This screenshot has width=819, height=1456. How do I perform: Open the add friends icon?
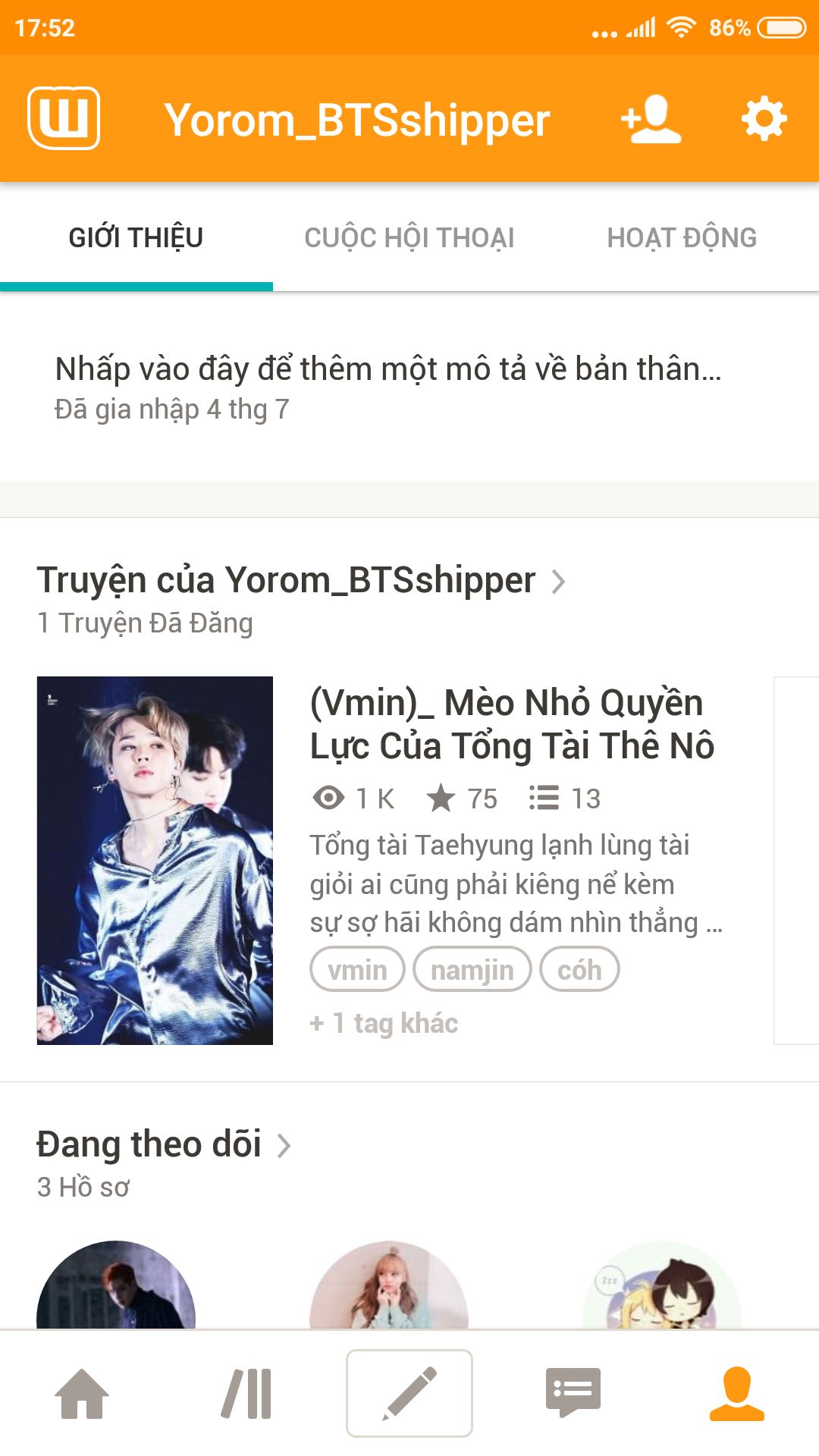tap(651, 119)
